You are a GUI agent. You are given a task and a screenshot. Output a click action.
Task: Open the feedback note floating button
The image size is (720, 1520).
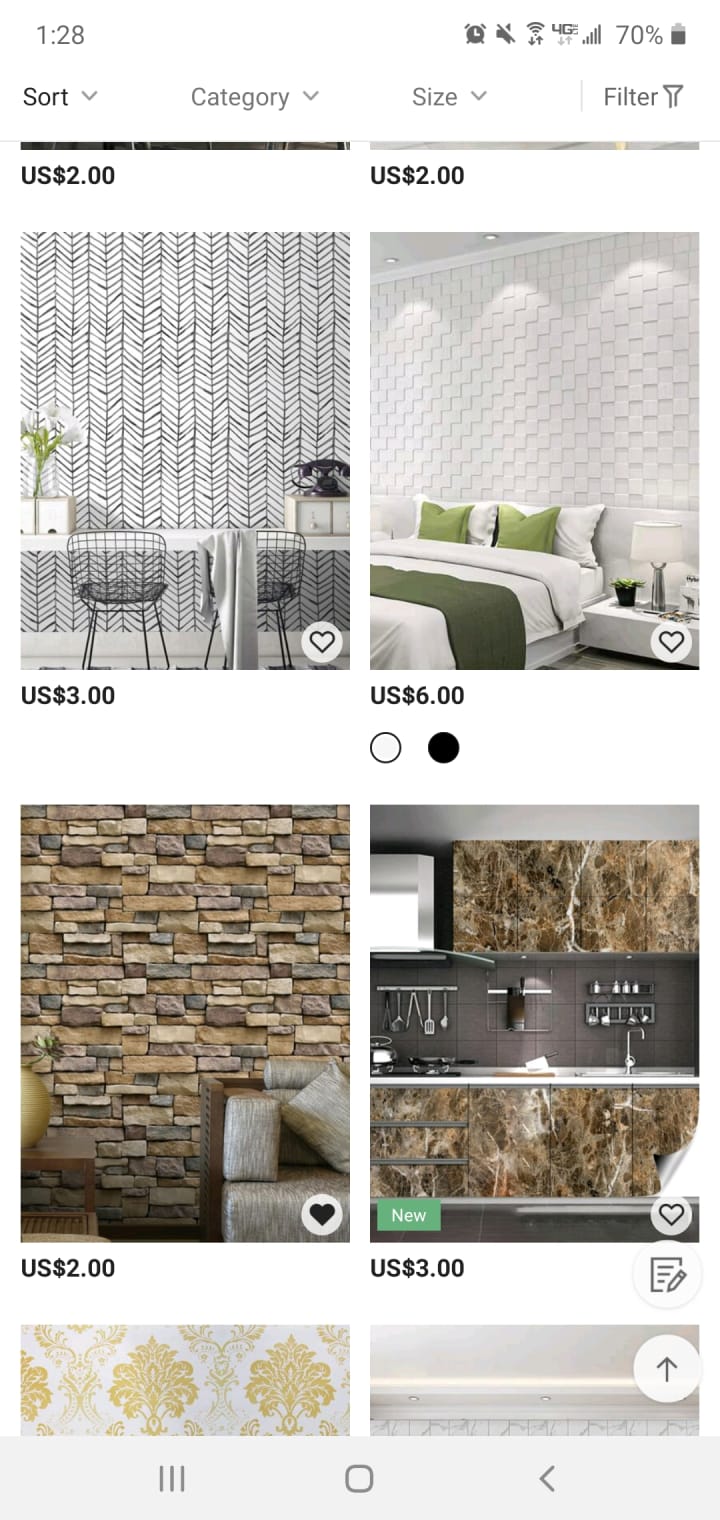tap(667, 1275)
